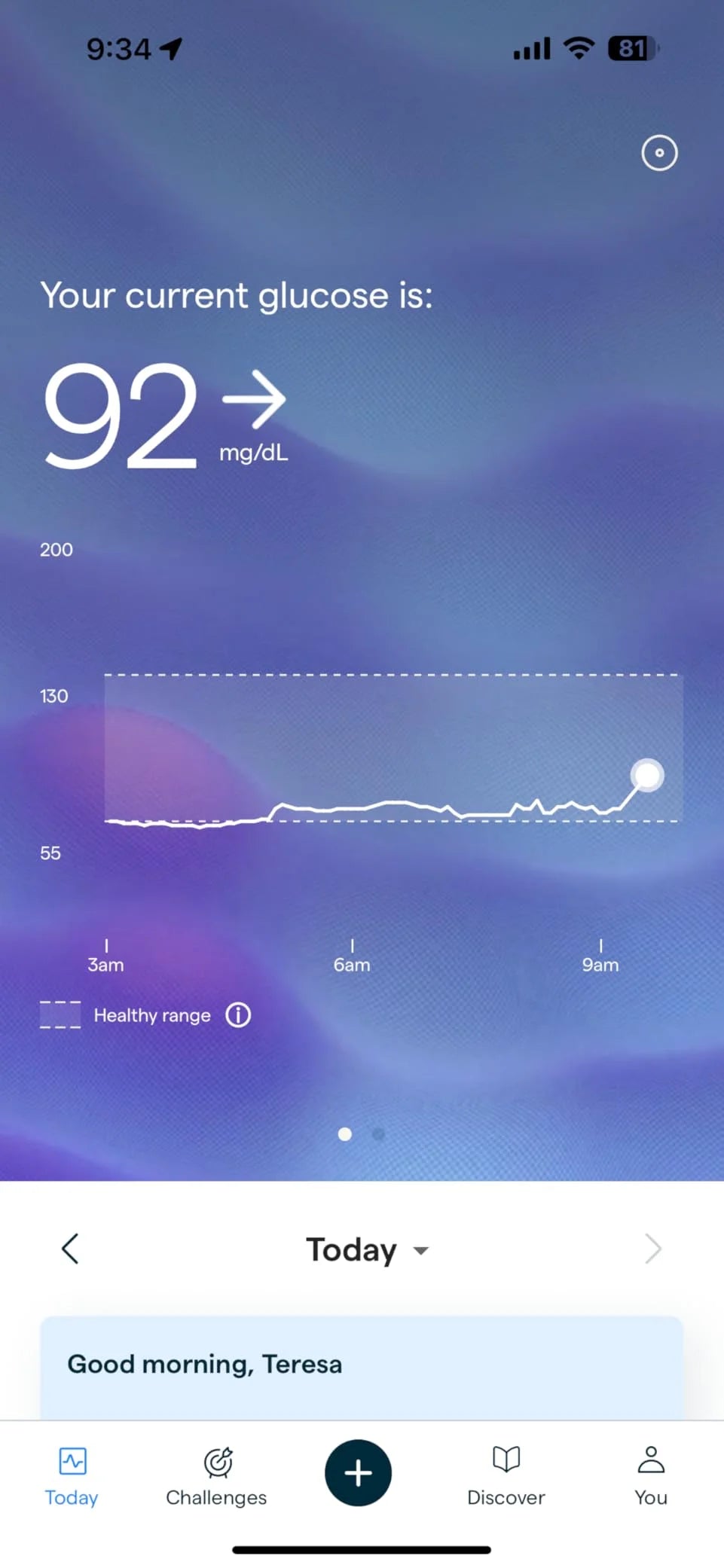This screenshot has width=724, height=1568.
Task: Tap the plus button to add a log
Action: pos(358,1472)
